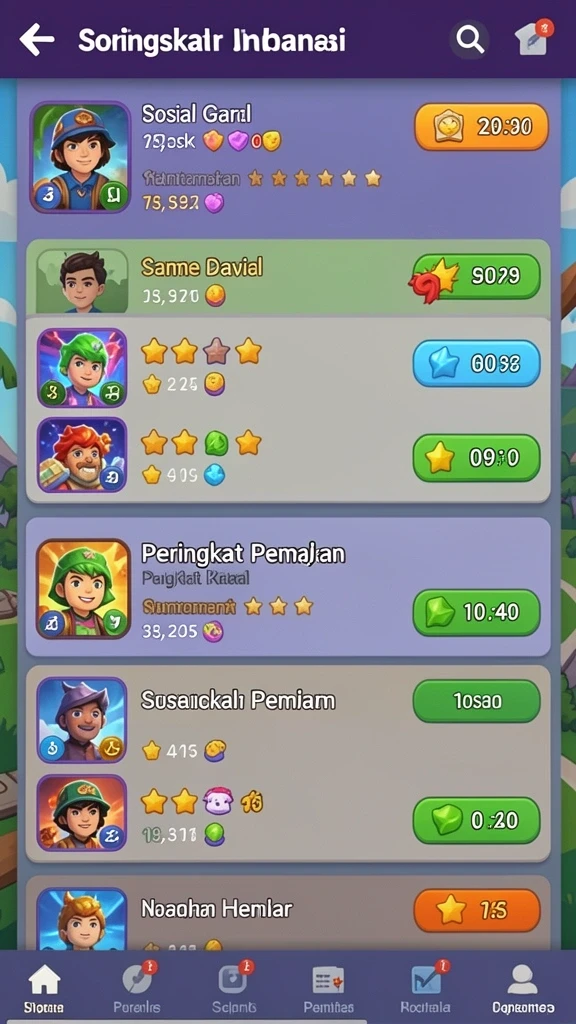Switch to the Slonra home tab
The height and width of the screenshot is (1024, 576).
pyautogui.click(x=44, y=989)
